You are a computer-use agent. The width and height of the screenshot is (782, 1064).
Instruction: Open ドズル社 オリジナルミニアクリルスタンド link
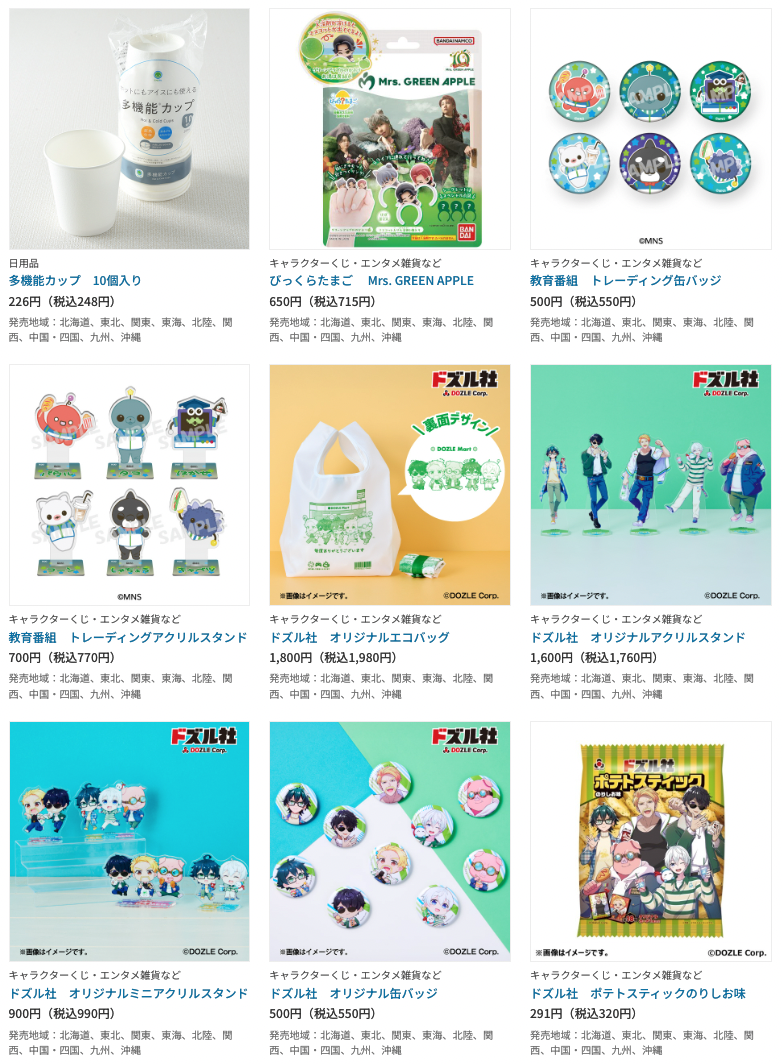click(128, 993)
